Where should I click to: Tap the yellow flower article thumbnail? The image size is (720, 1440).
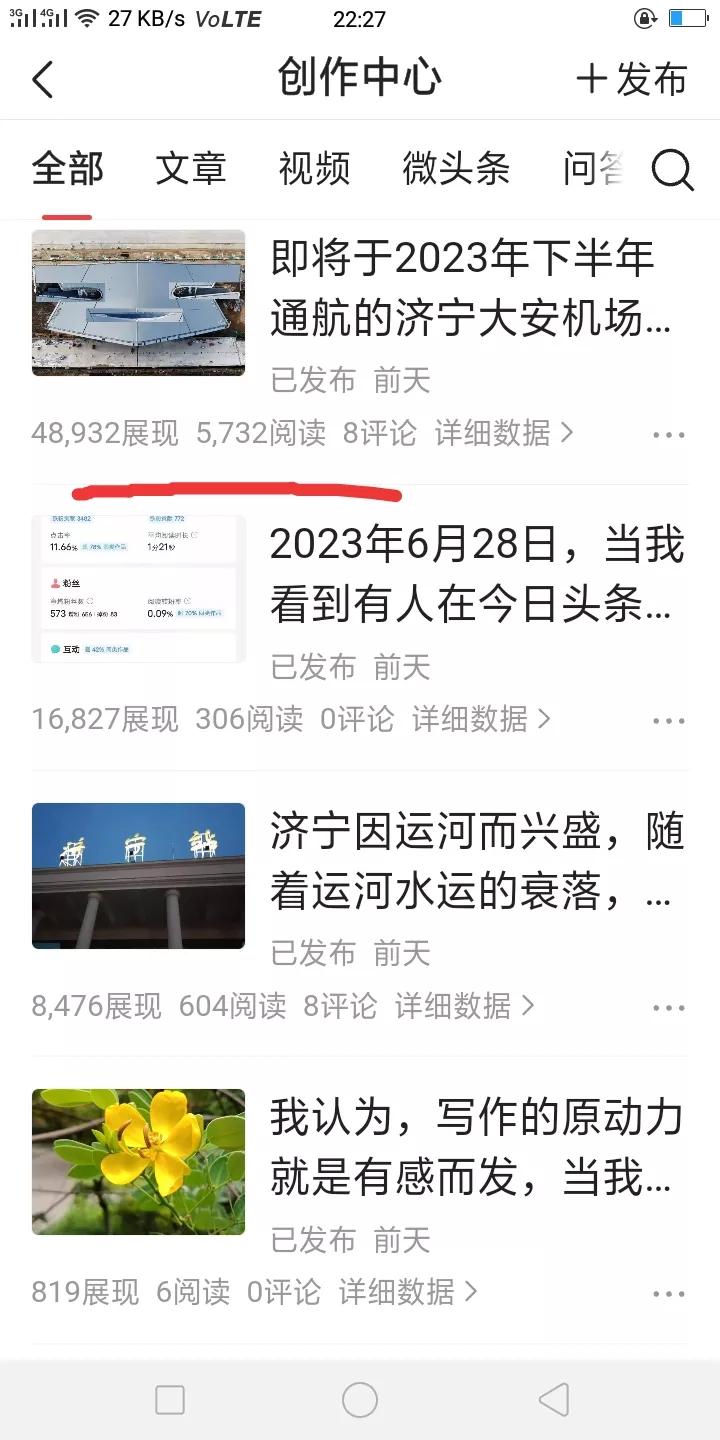click(138, 1161)
